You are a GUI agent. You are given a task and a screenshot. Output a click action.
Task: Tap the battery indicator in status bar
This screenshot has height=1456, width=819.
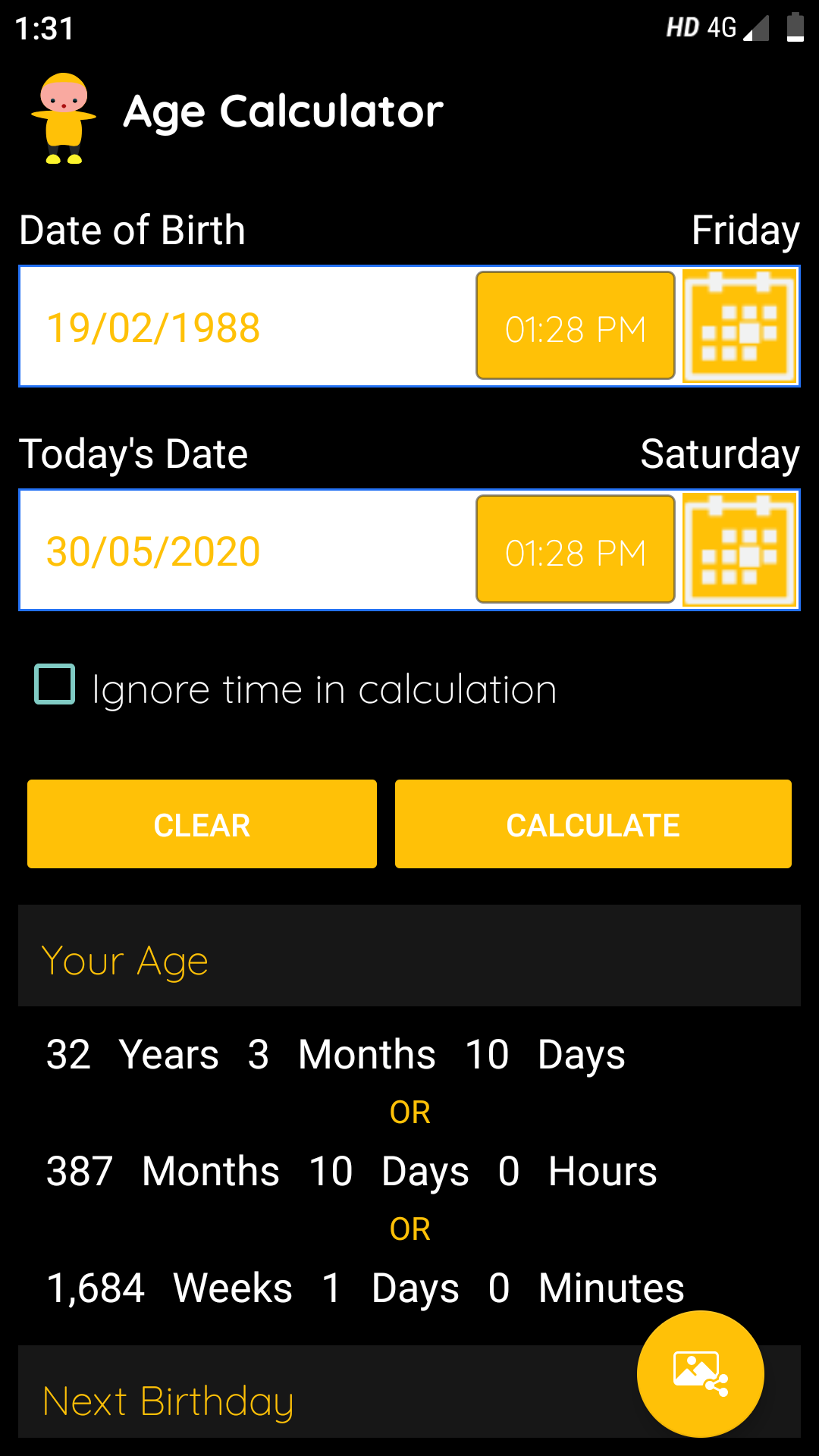click(796, 28)
